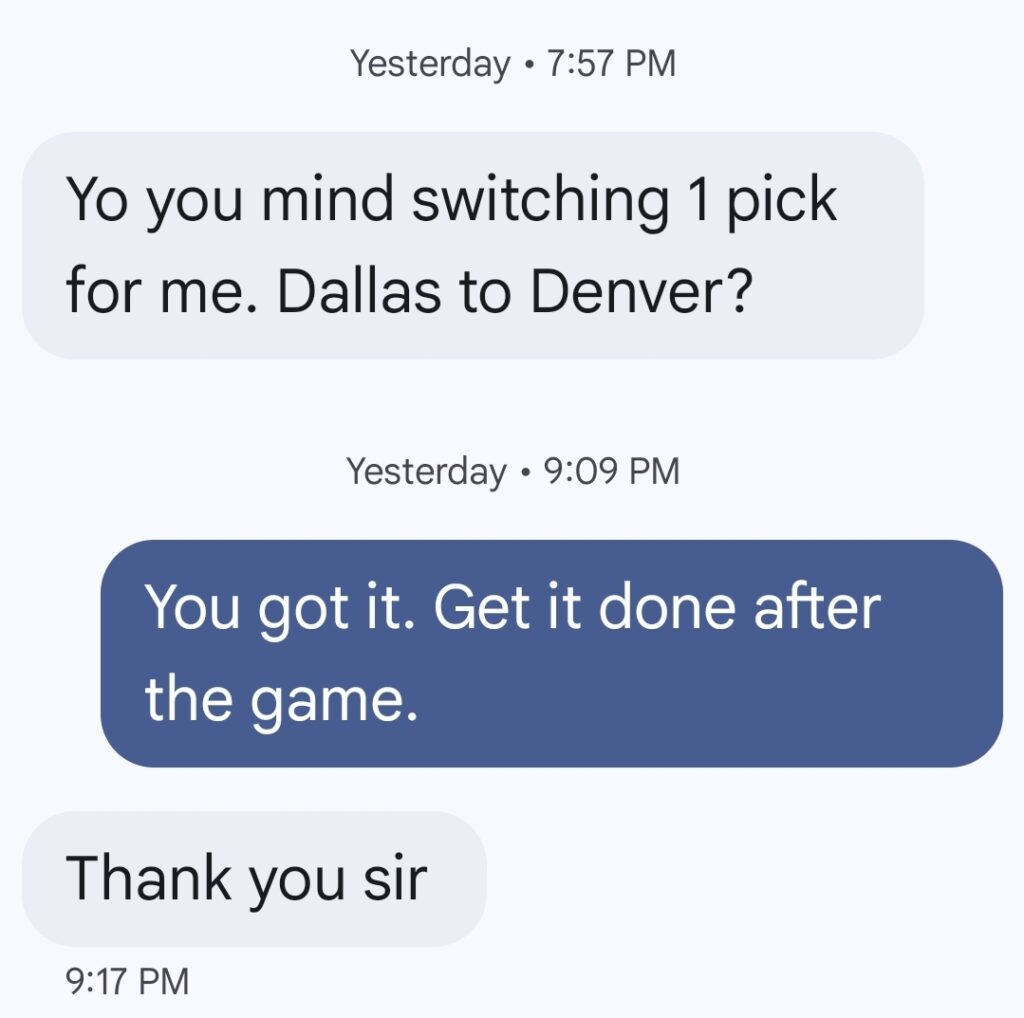The height and width of the screenshot is (1018, 1024).
Task: Tap the "Thank you sir" message bubble
Action: pos(254,878)
